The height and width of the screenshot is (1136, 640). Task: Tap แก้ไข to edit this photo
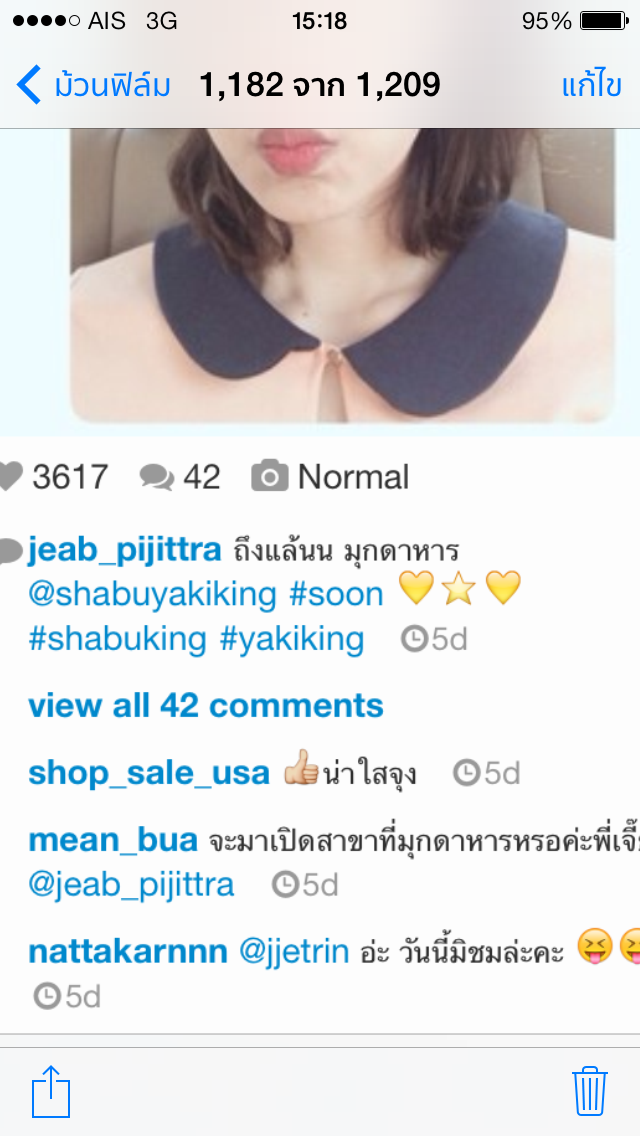(591, 85)
